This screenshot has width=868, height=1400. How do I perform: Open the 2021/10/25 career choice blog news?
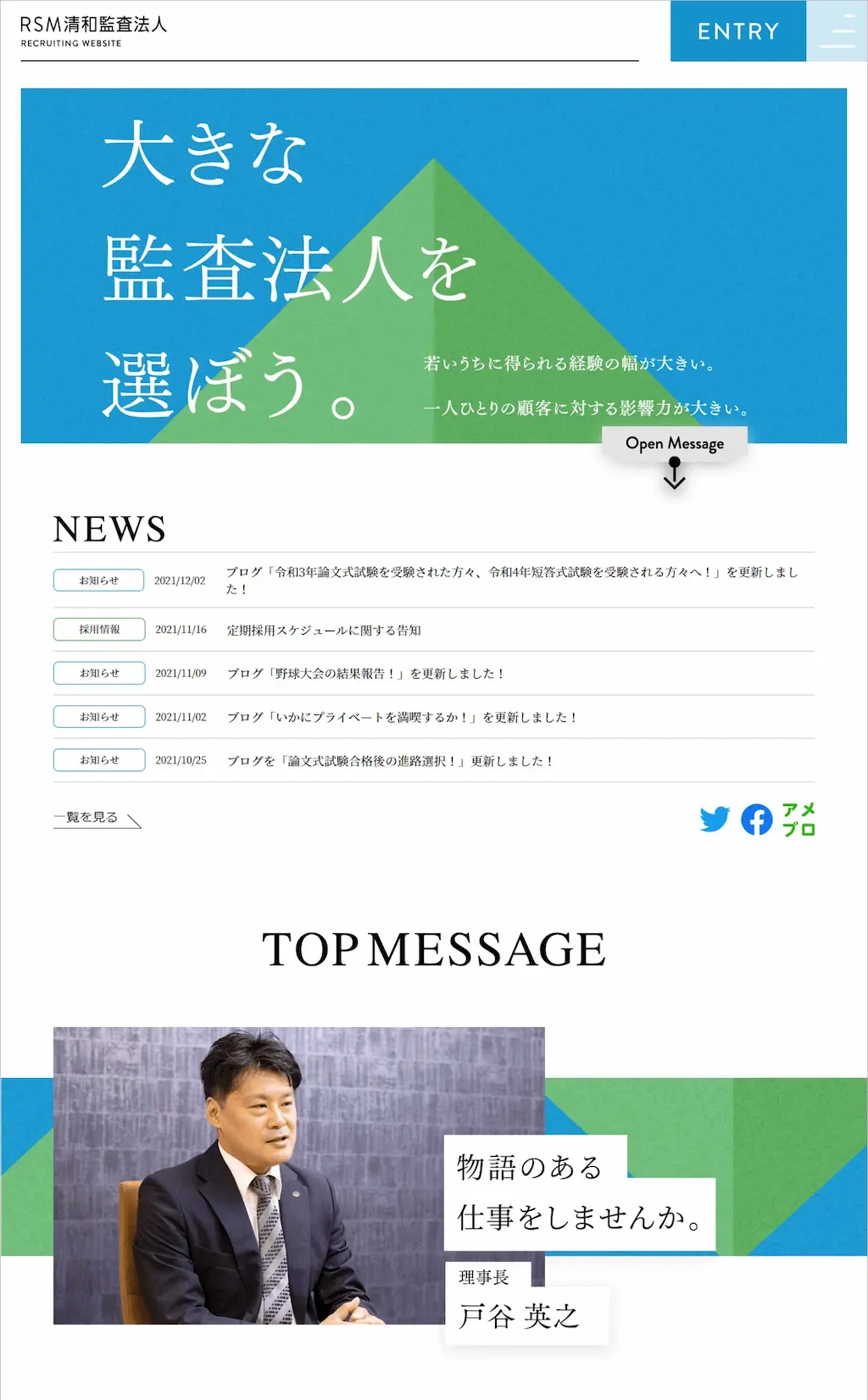390,761
